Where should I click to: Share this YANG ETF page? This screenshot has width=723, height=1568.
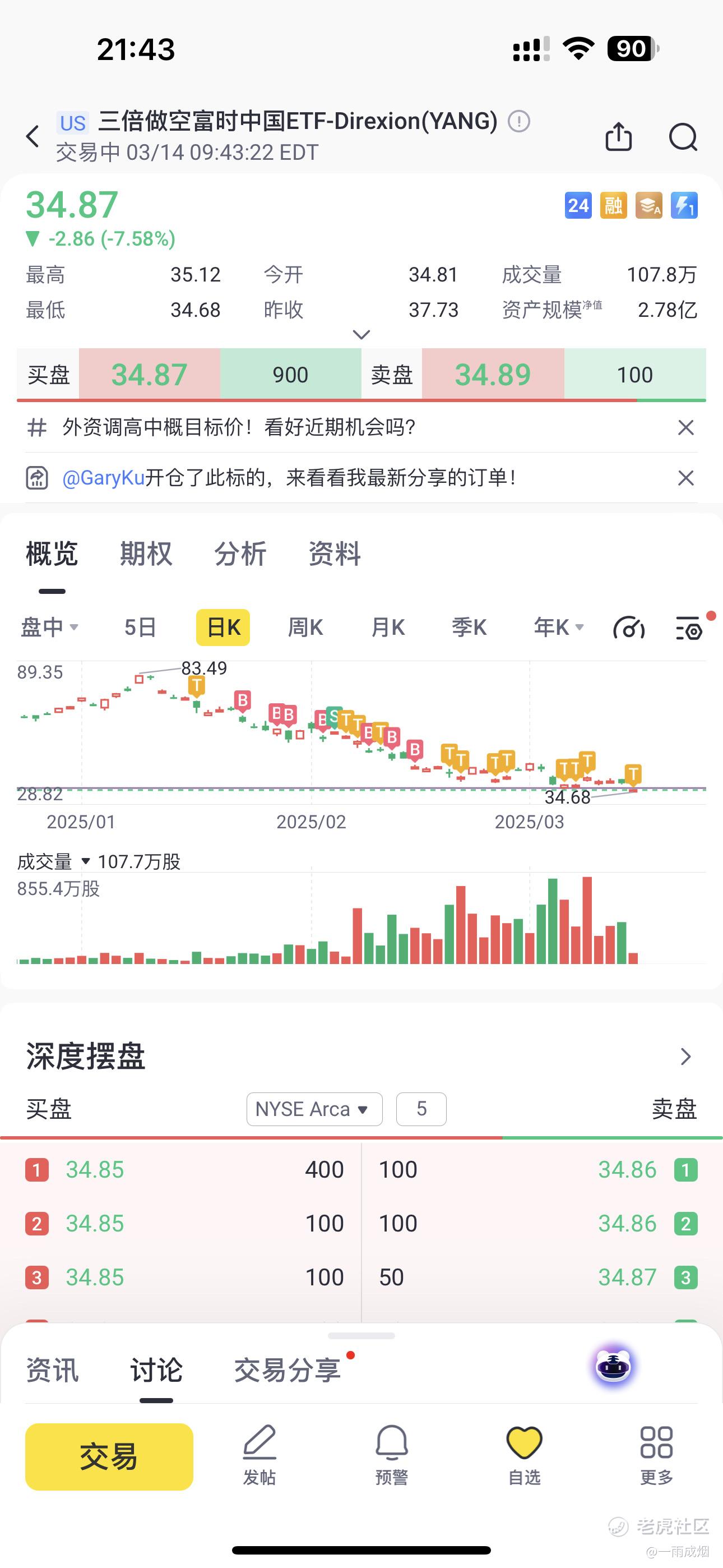[618, 136]
